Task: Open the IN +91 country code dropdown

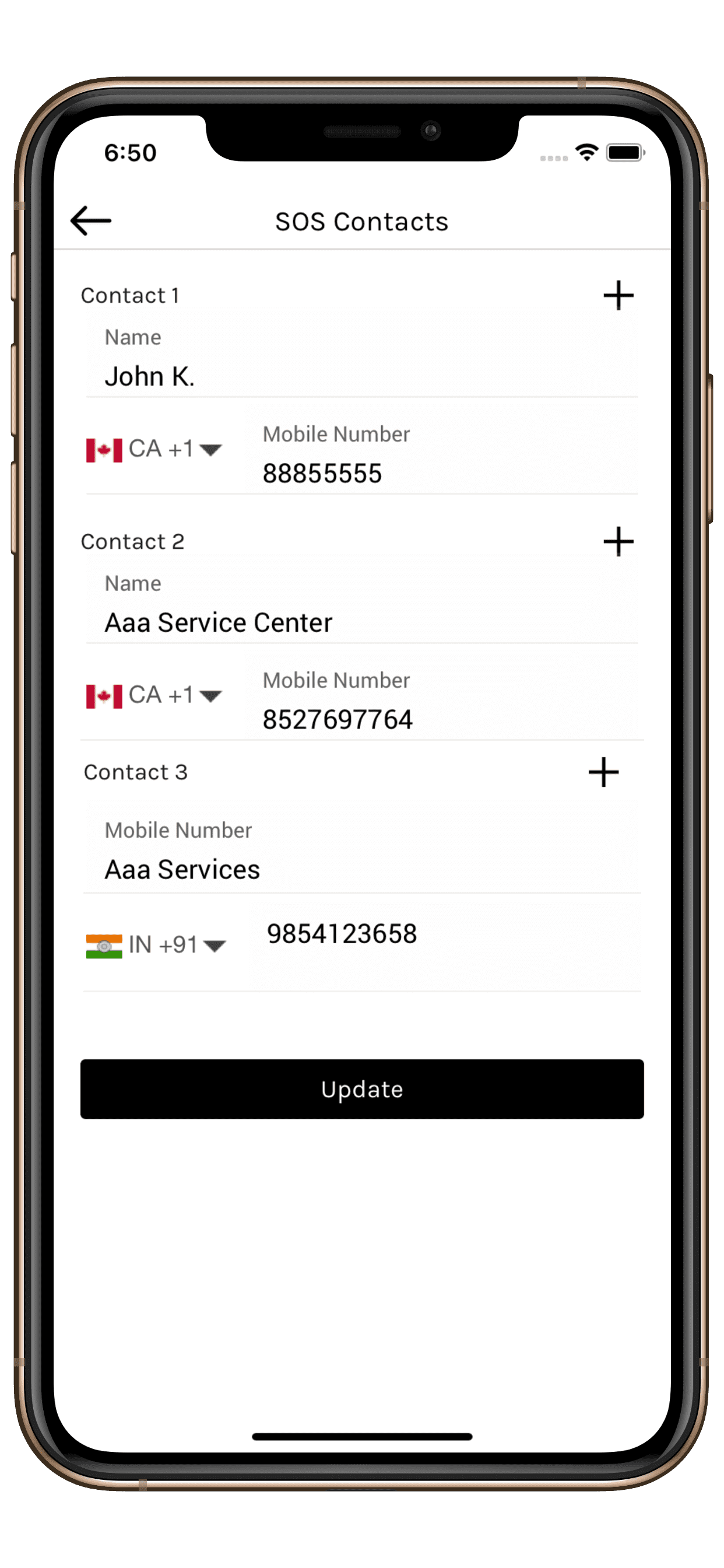Action: [156, 946]
